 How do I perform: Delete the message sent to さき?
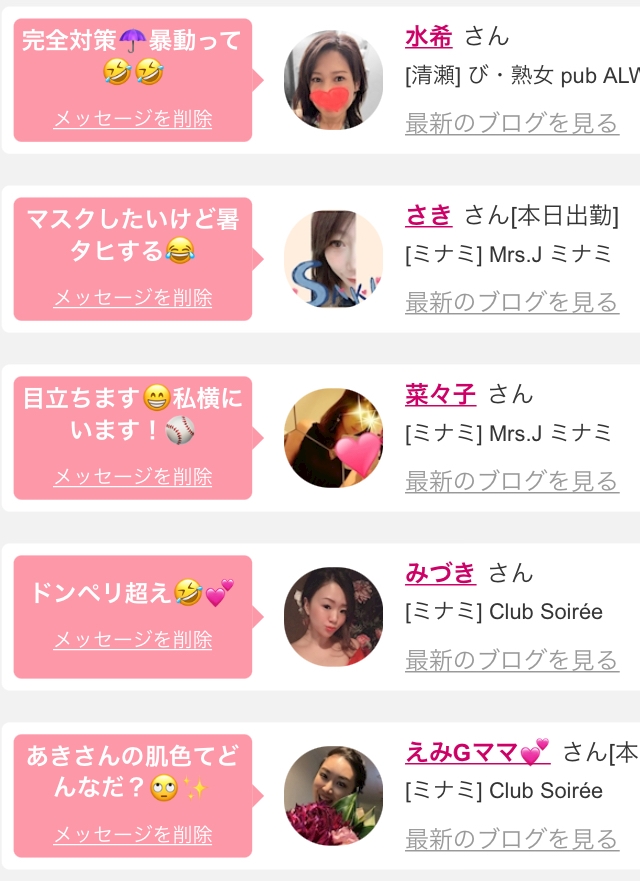(133, 298)
